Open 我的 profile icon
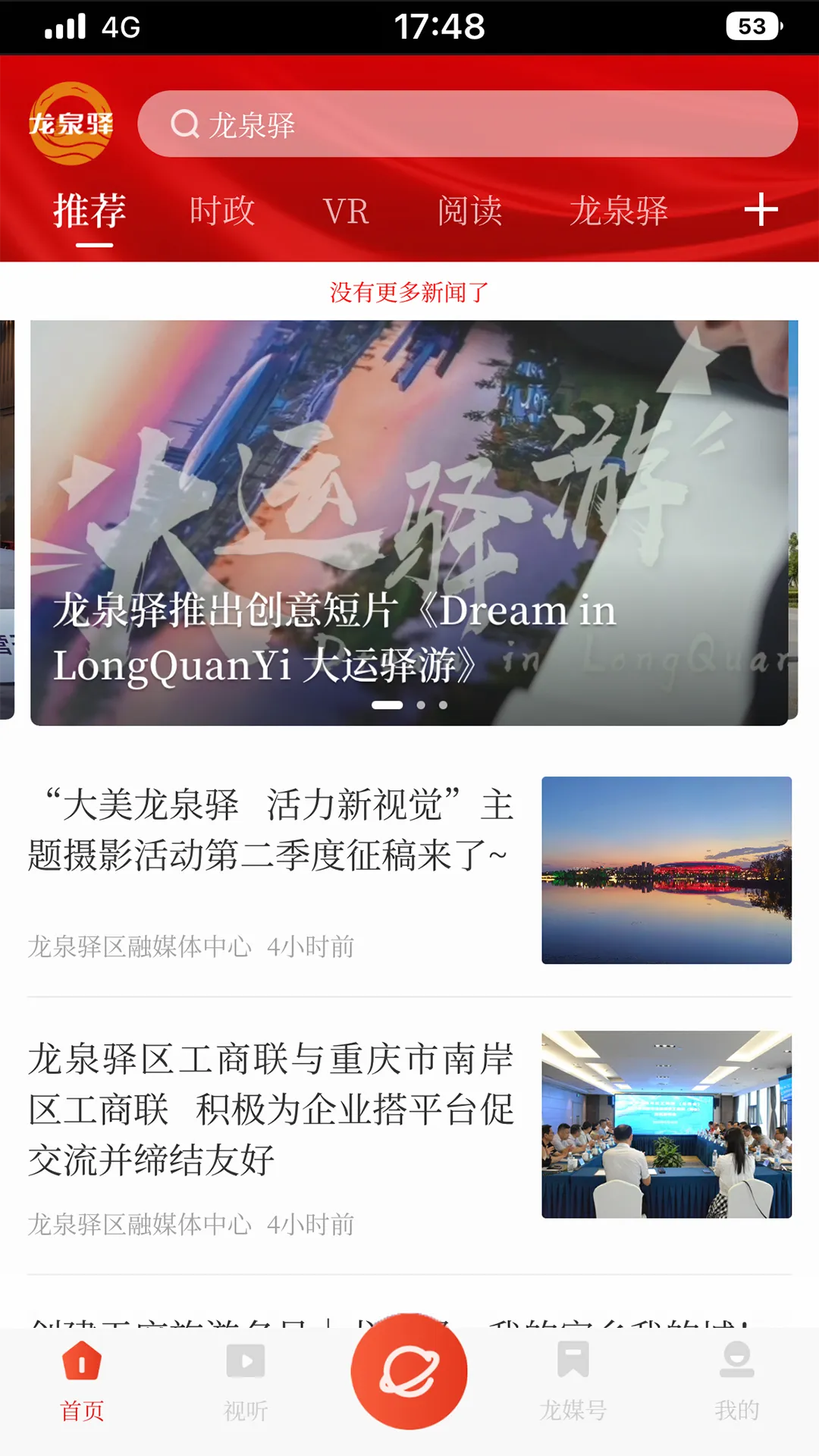The image size is (819, 1456). pos(735,1376)
